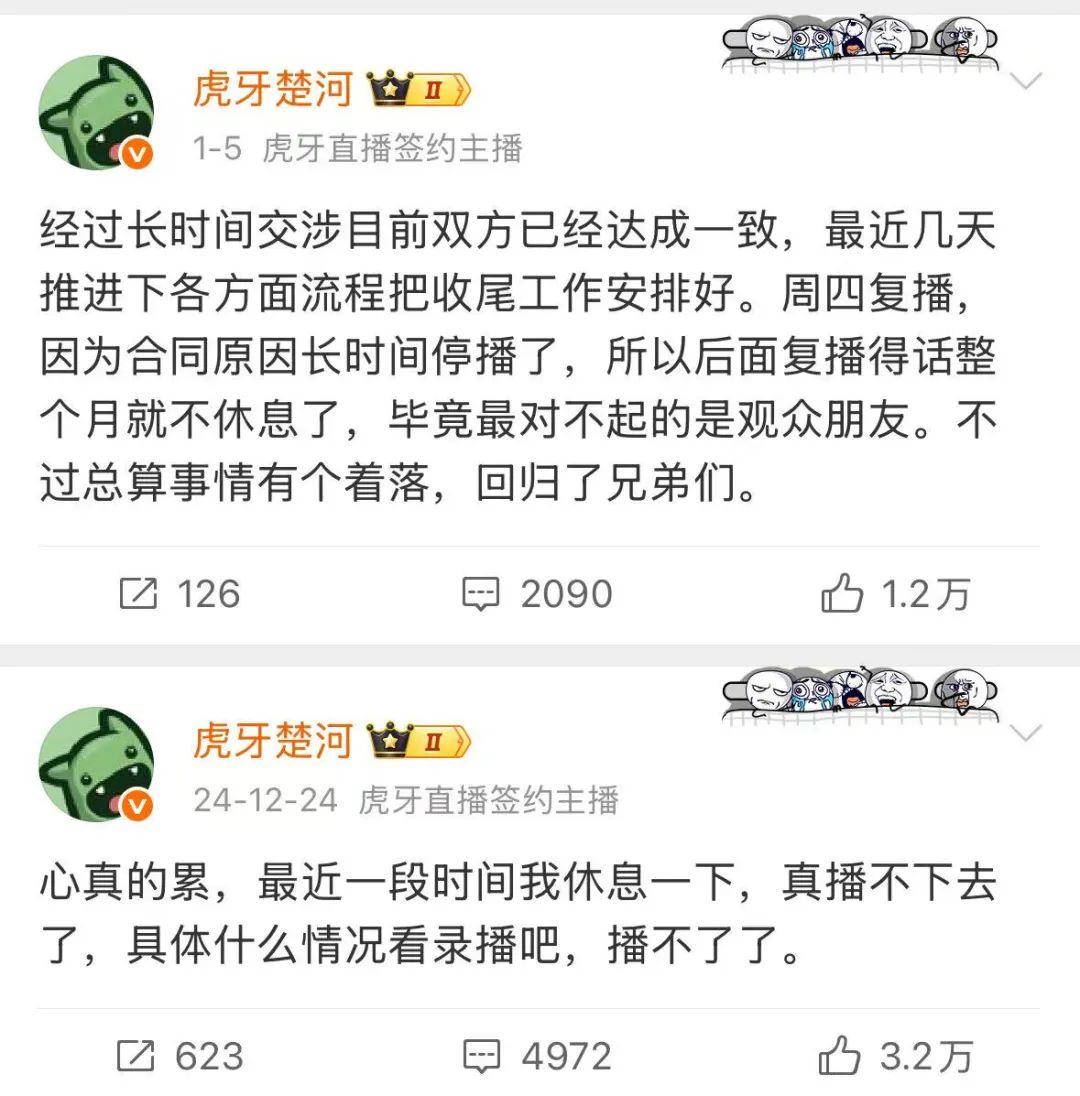Open the 虎牙楚河 username on the 1-5 post
The image size is (1080, 1096).
click(272, 90)
